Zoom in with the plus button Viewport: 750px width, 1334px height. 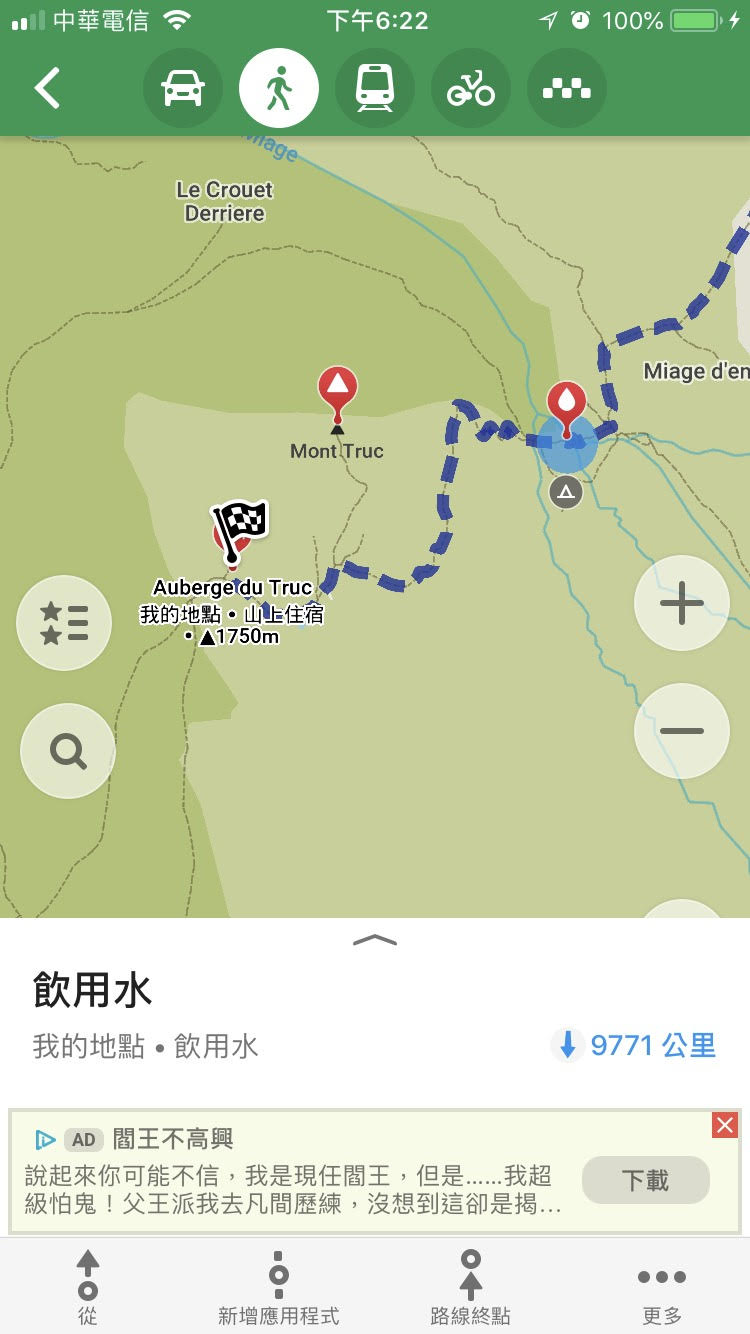point(682,603)
